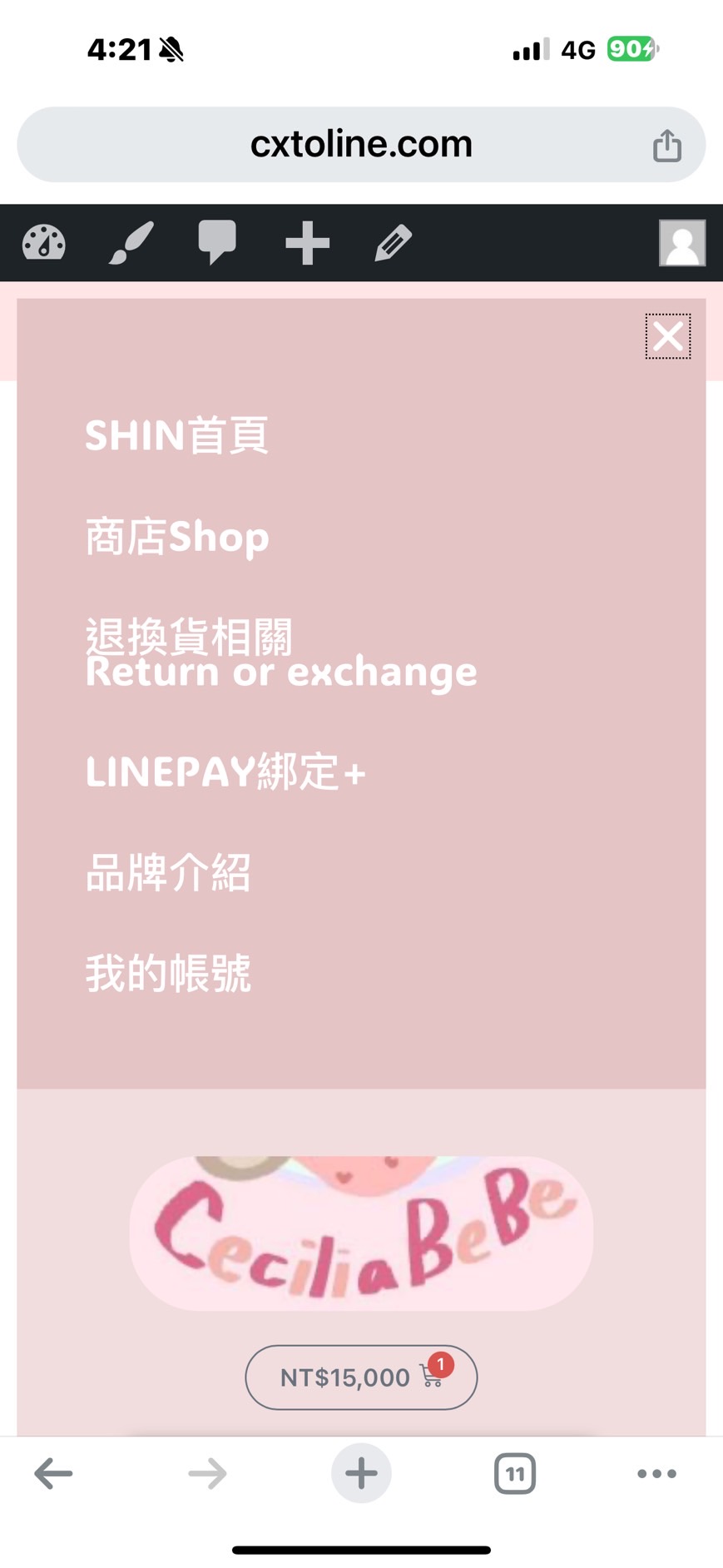The width and height of the screenshot is (723, 1568).
Task: Open SHIN首頁 home page
Action: (x=176, y=435)
